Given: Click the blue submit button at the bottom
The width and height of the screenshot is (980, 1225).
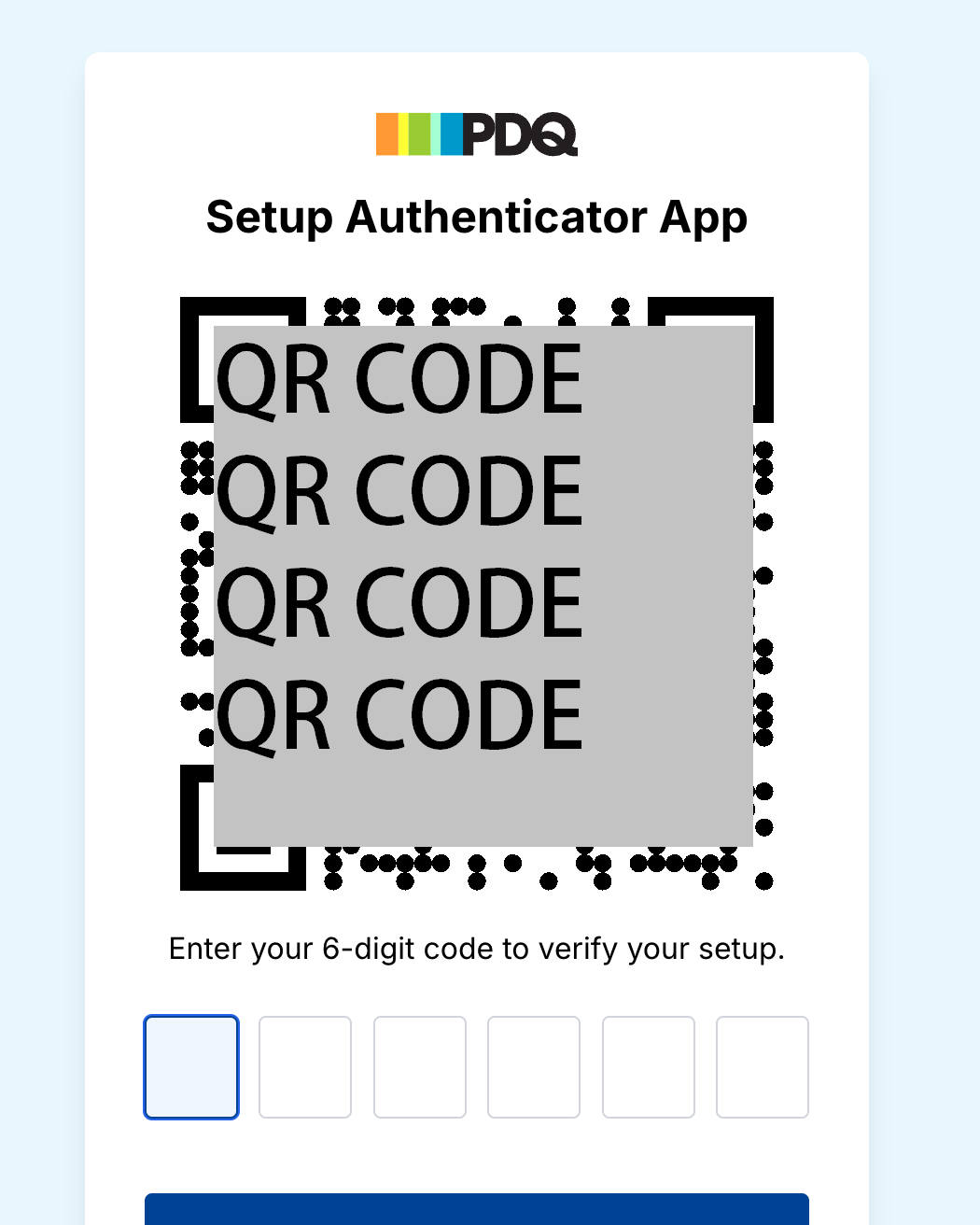Looking at the screenshot, I should pos(476,1214).
